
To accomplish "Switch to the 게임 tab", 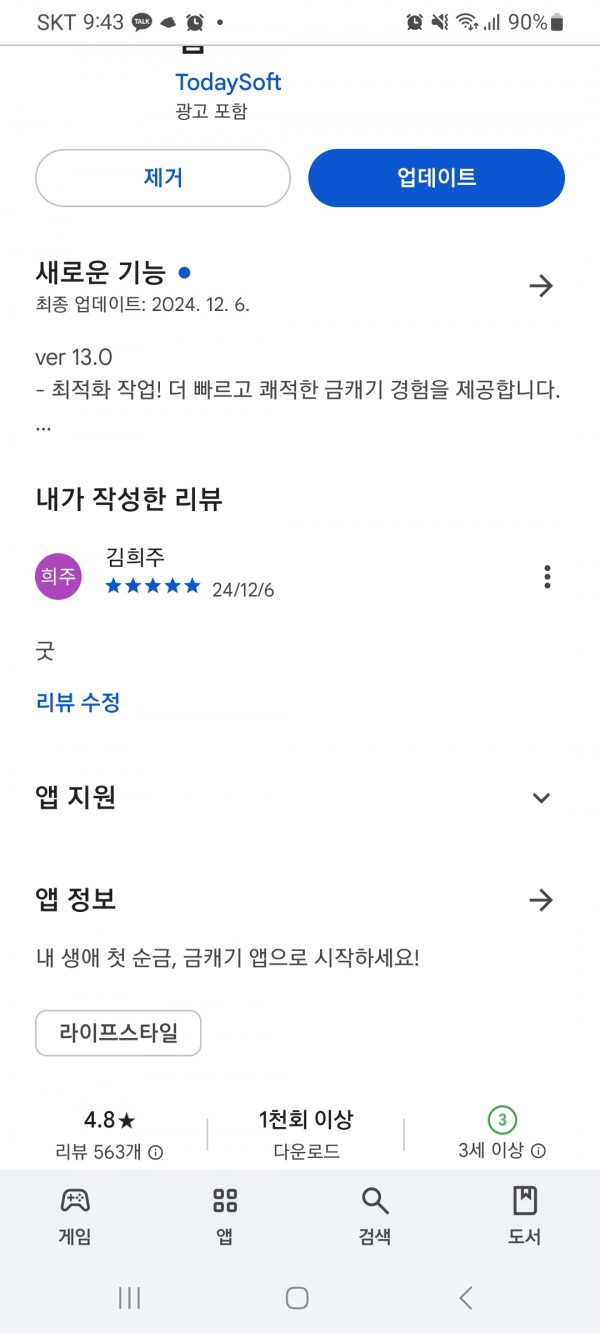I will [x=75, y=1216].
